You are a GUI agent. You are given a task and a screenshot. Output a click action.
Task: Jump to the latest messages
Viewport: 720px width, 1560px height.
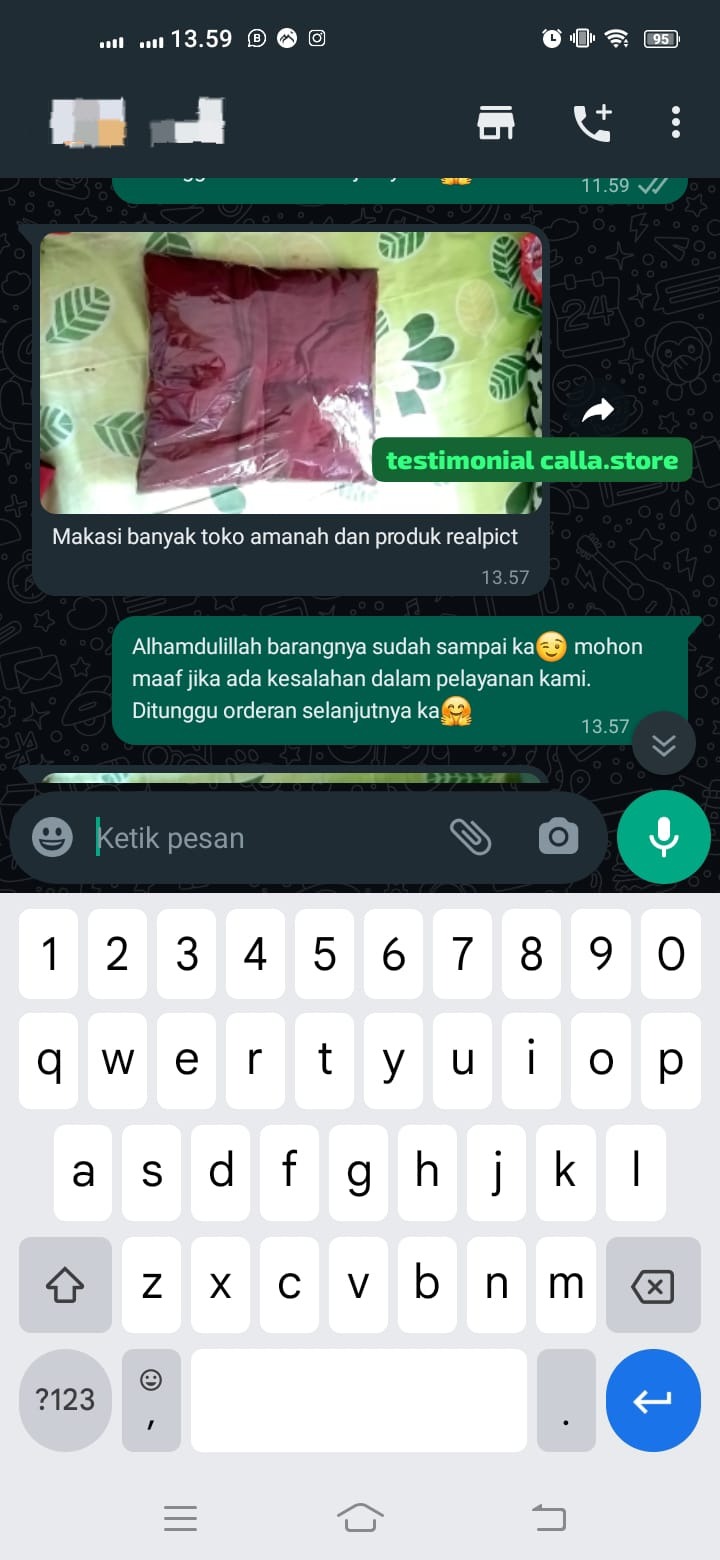[x=664, y=744]
